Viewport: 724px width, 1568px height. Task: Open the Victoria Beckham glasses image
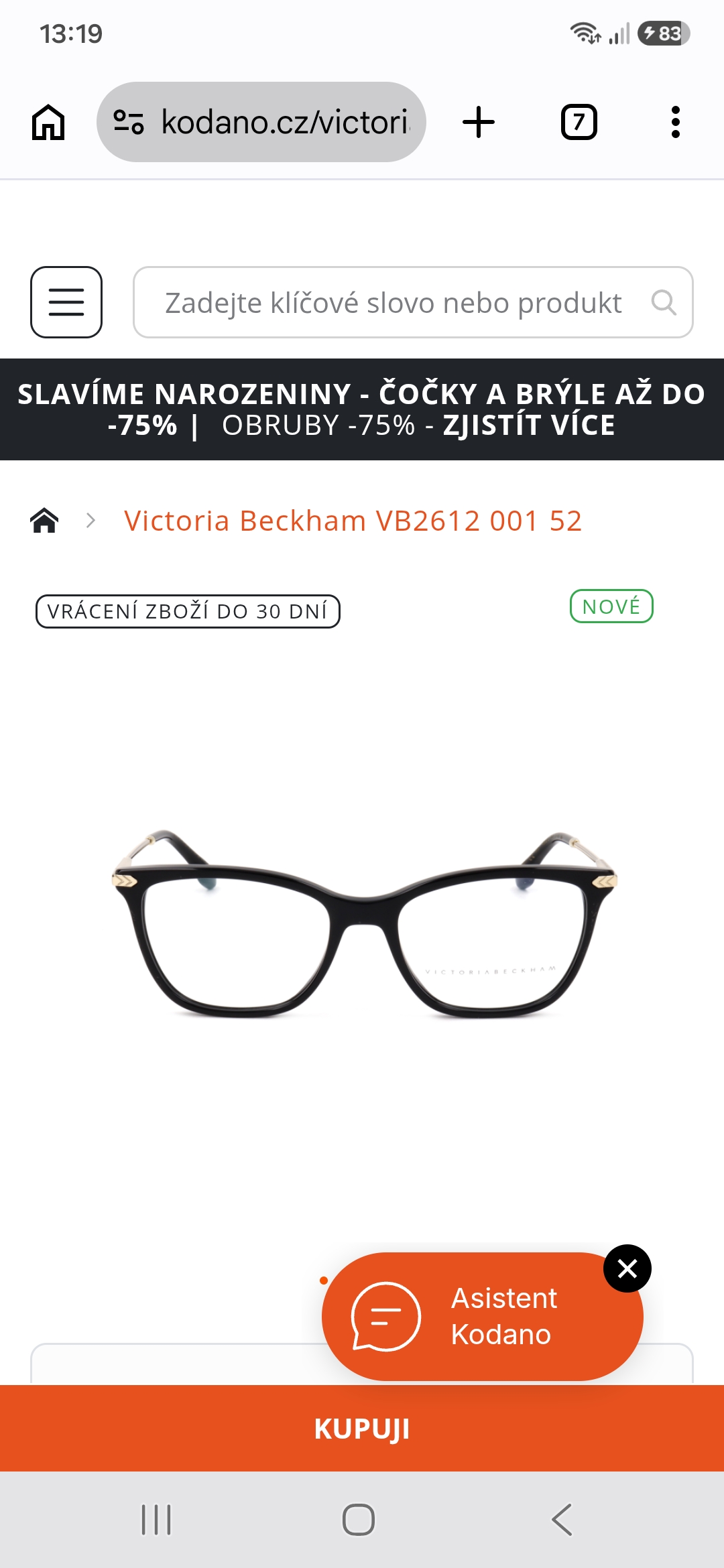point(364,923)
